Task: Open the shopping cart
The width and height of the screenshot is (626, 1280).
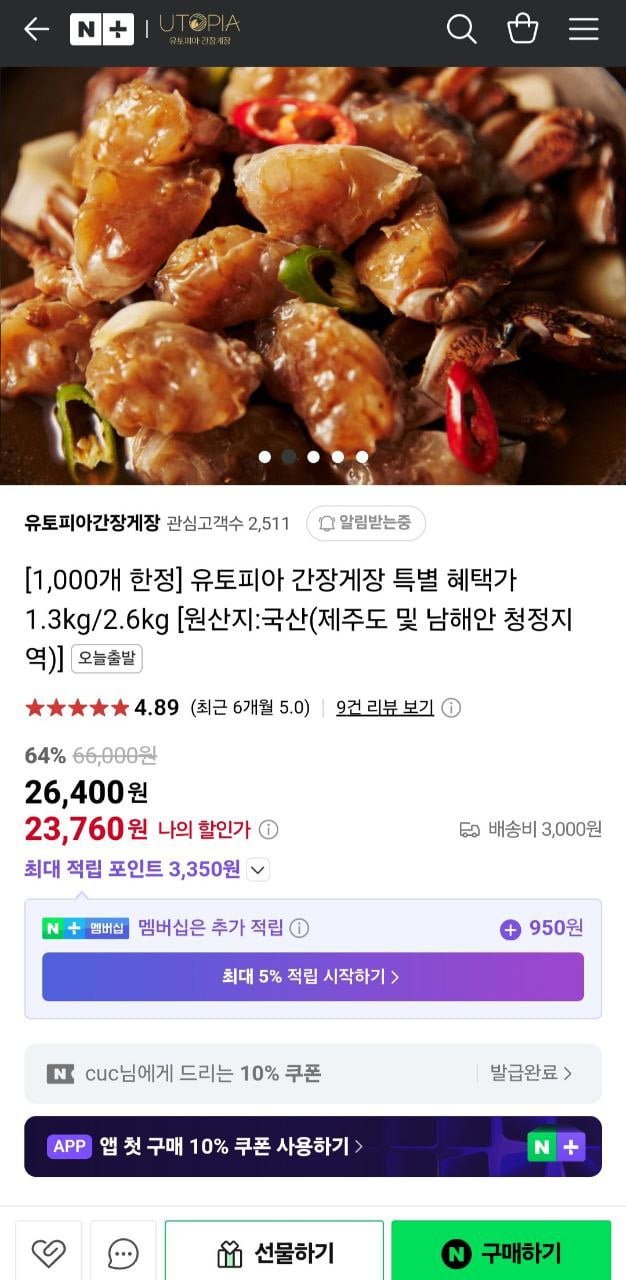Action: click(522, 30)
